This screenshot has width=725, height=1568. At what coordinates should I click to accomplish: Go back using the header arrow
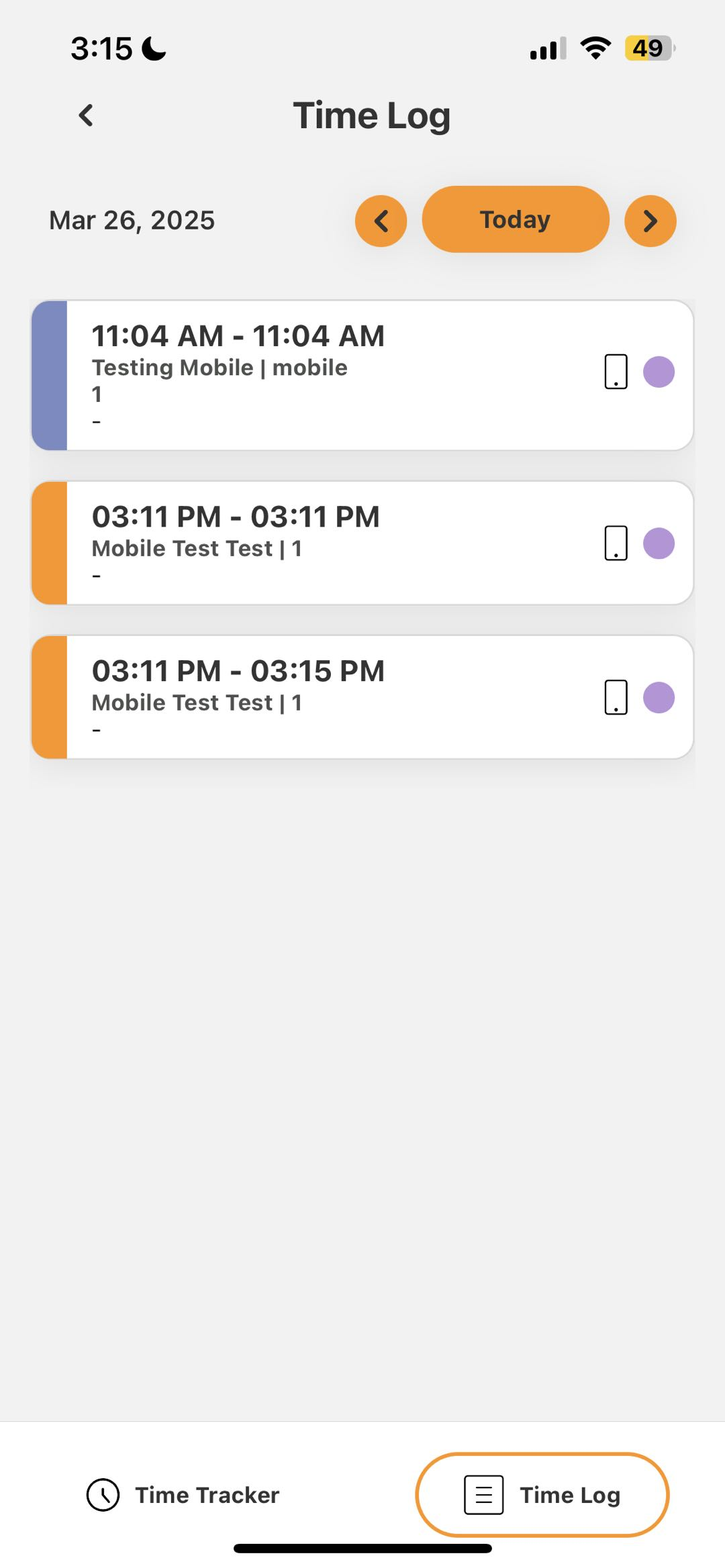pyautogui.click(x=86, y=115)
